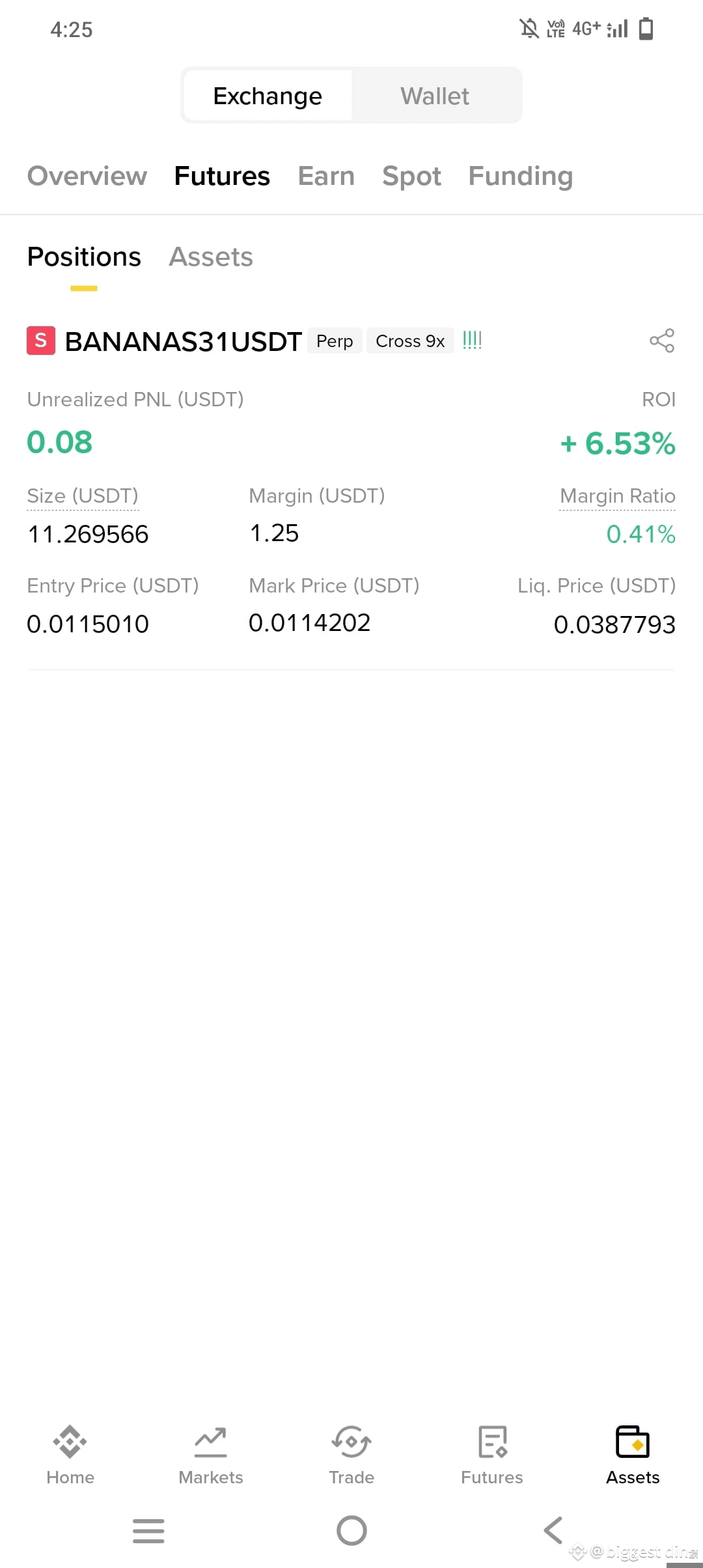The height and width of the screenshot is (1568, 703).
Task: Select the Exchange segment
Action: pos(268,96)
